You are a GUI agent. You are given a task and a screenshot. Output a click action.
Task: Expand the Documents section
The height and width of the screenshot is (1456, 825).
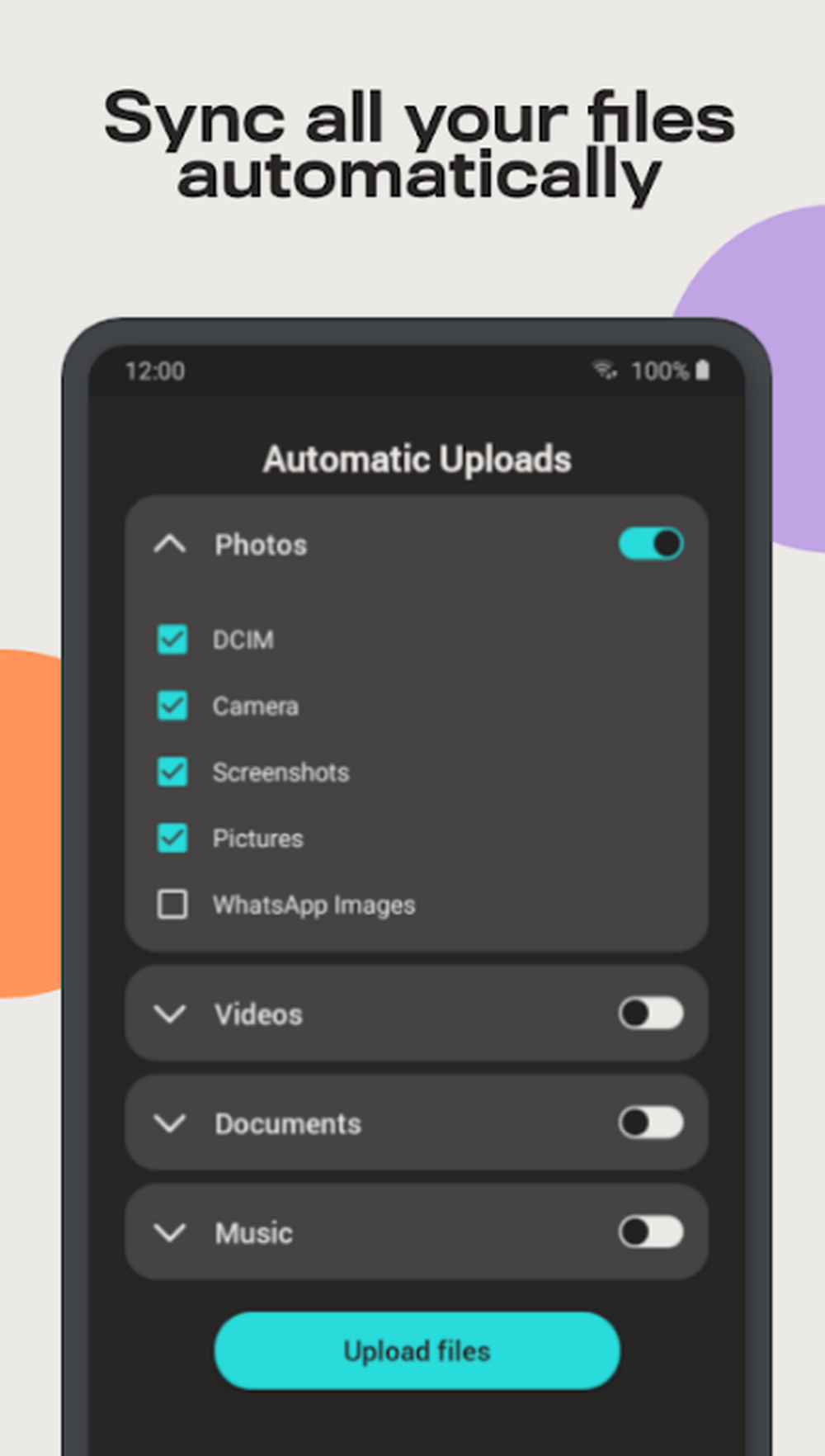point(169,1123)
